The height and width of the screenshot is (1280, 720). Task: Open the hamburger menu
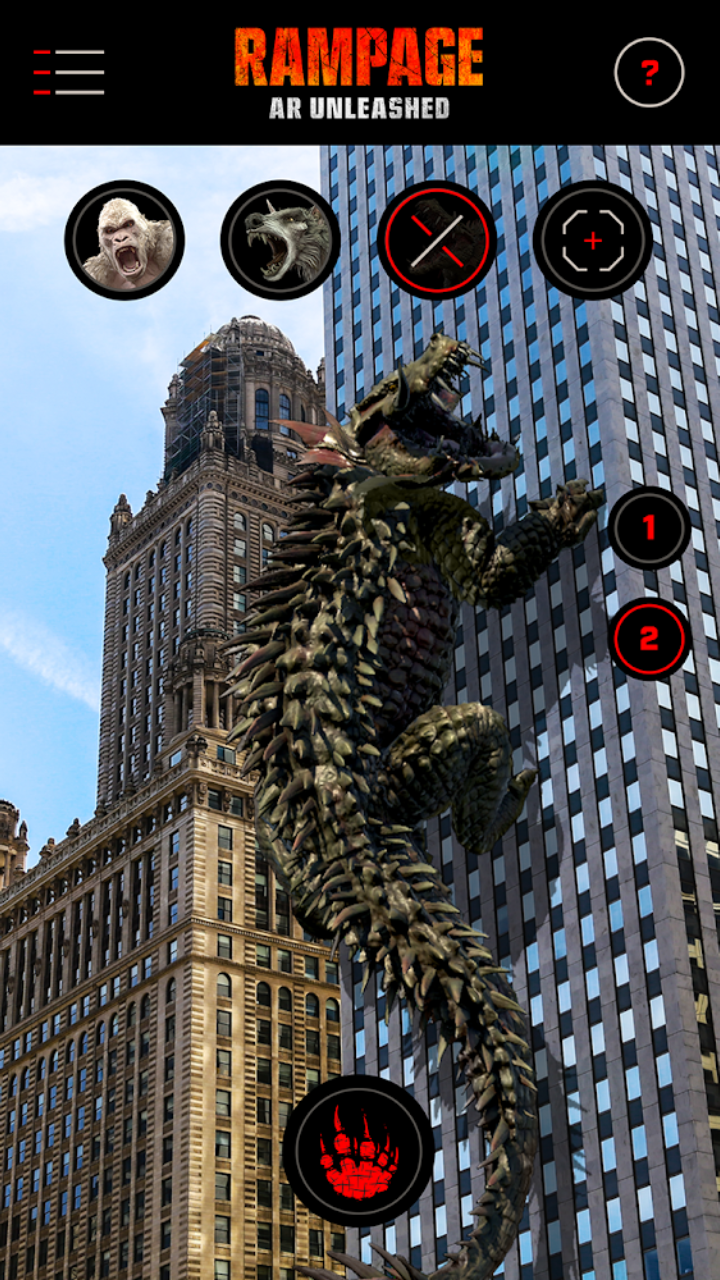pyautogui.click(x=69, y=72)
